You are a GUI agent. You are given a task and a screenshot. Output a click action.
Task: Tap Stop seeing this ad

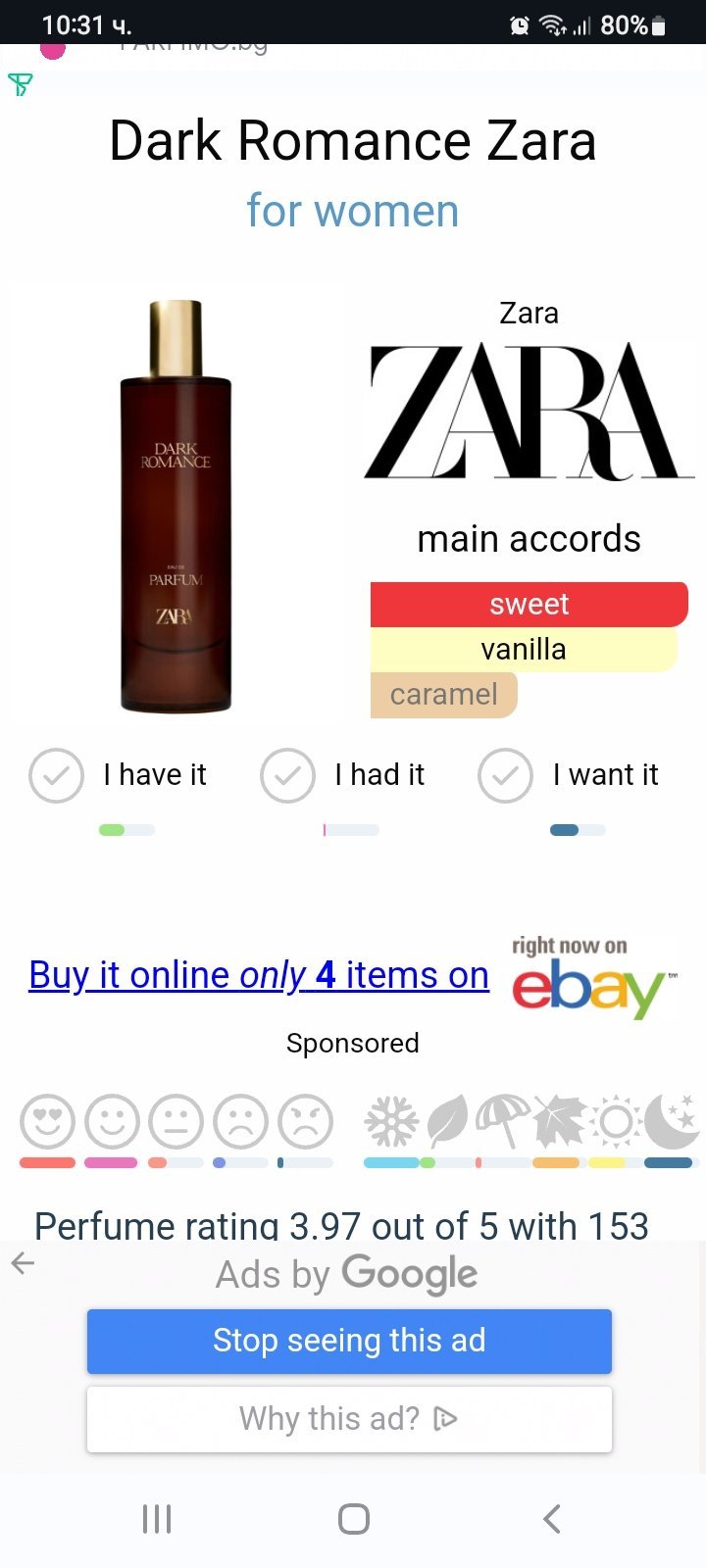tap(349, 1341)
